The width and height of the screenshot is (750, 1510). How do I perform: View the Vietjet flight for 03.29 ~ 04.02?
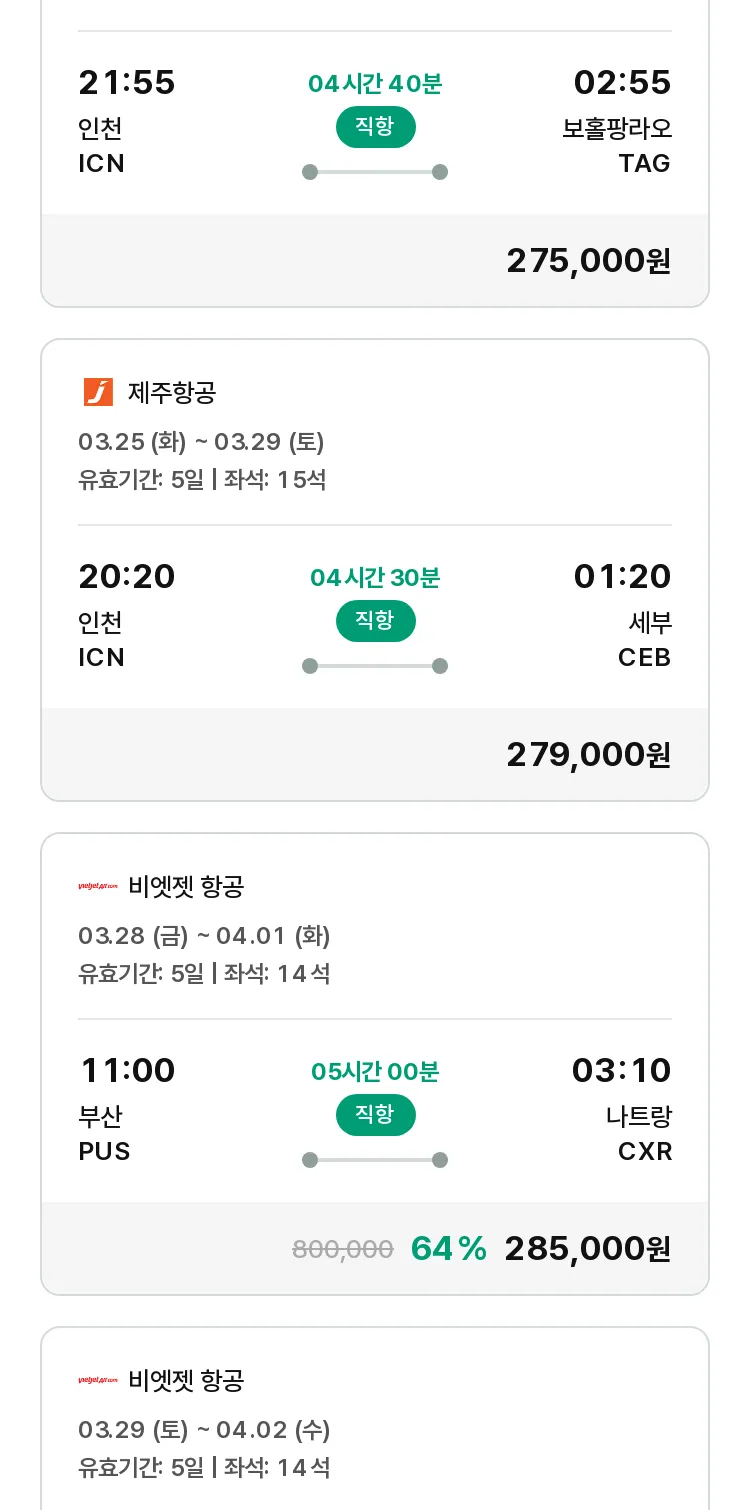pos(375,1418)
